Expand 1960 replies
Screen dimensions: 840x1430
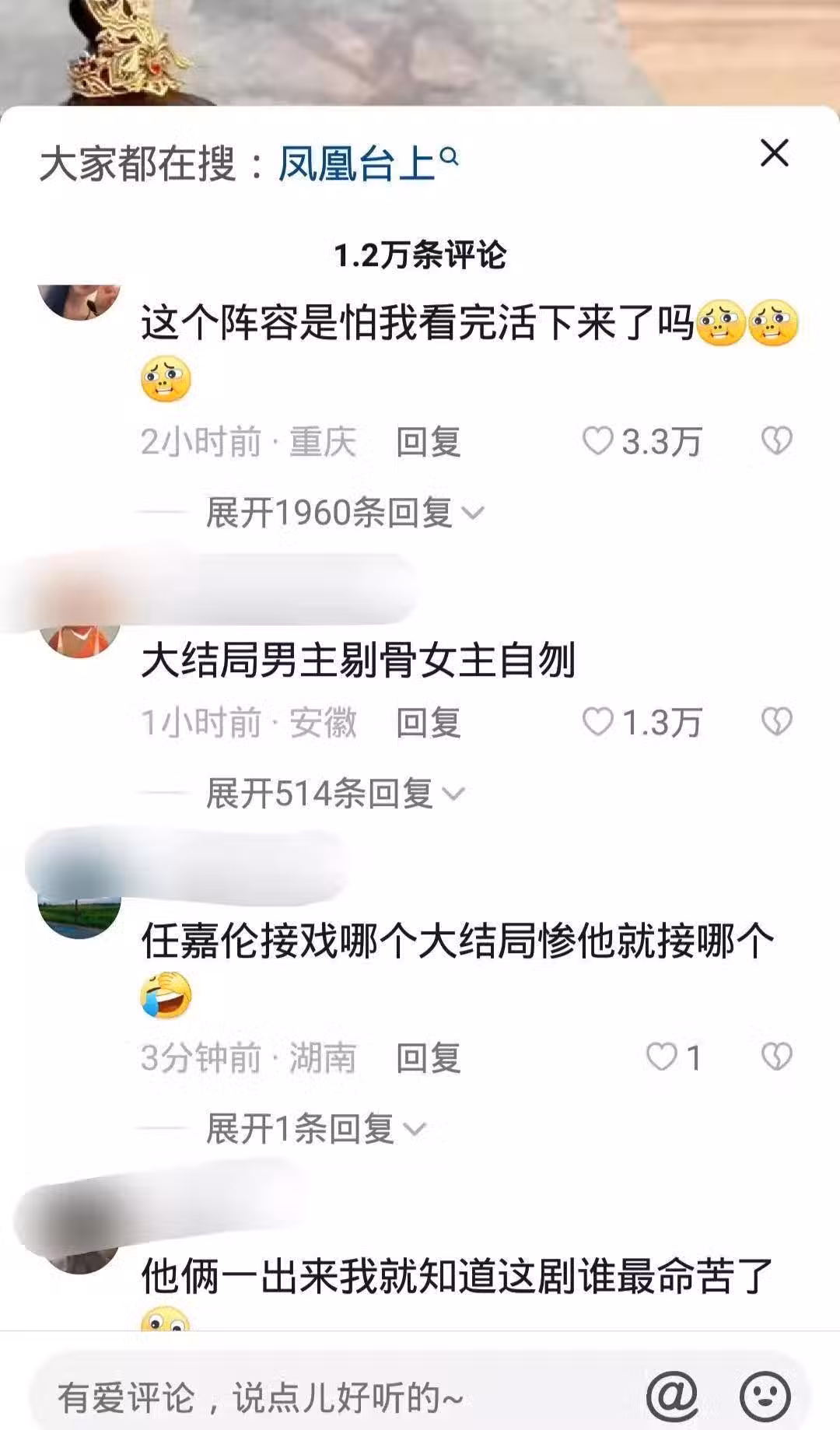click(344, 513)
